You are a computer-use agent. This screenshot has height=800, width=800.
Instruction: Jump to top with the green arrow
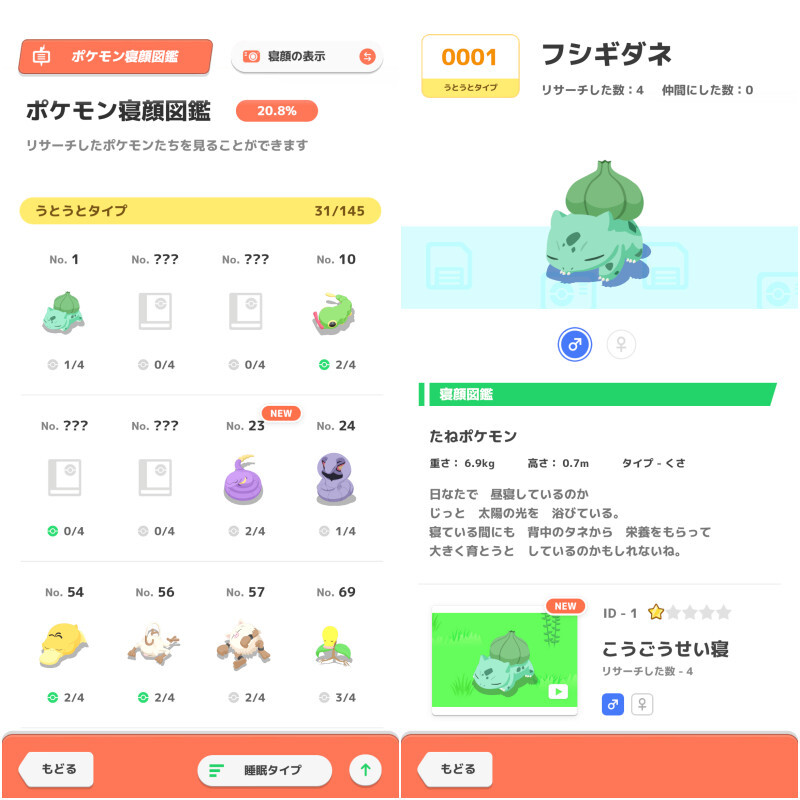coord(365,770)
